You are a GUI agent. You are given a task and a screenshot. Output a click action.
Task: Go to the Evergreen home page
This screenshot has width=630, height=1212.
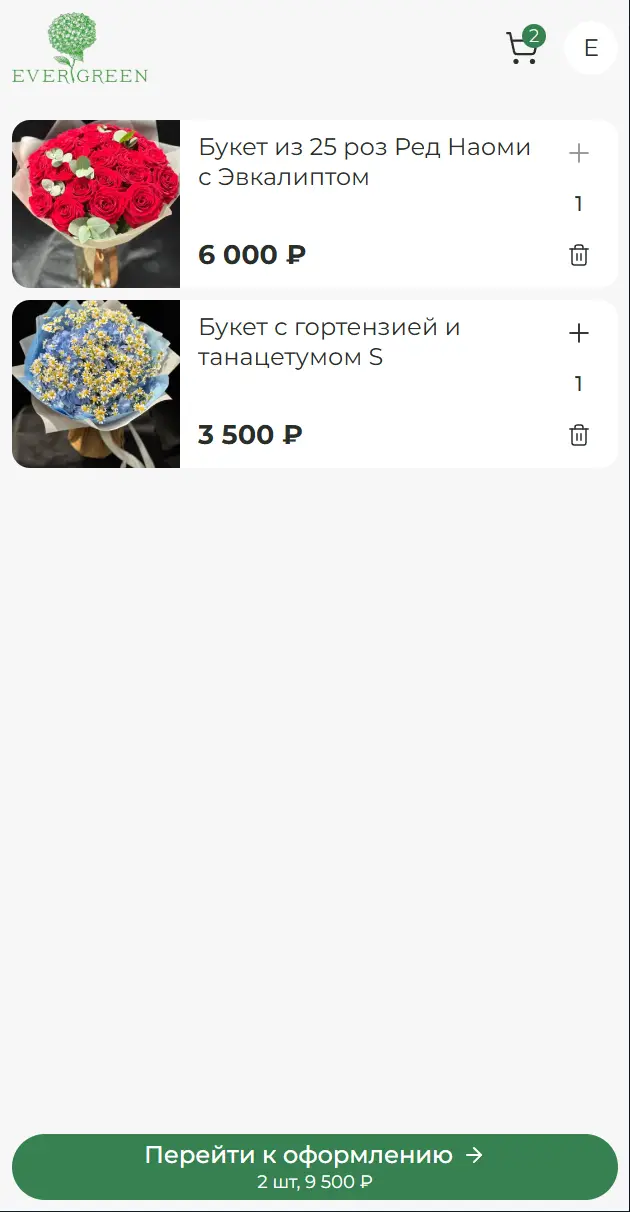(80, 50)
